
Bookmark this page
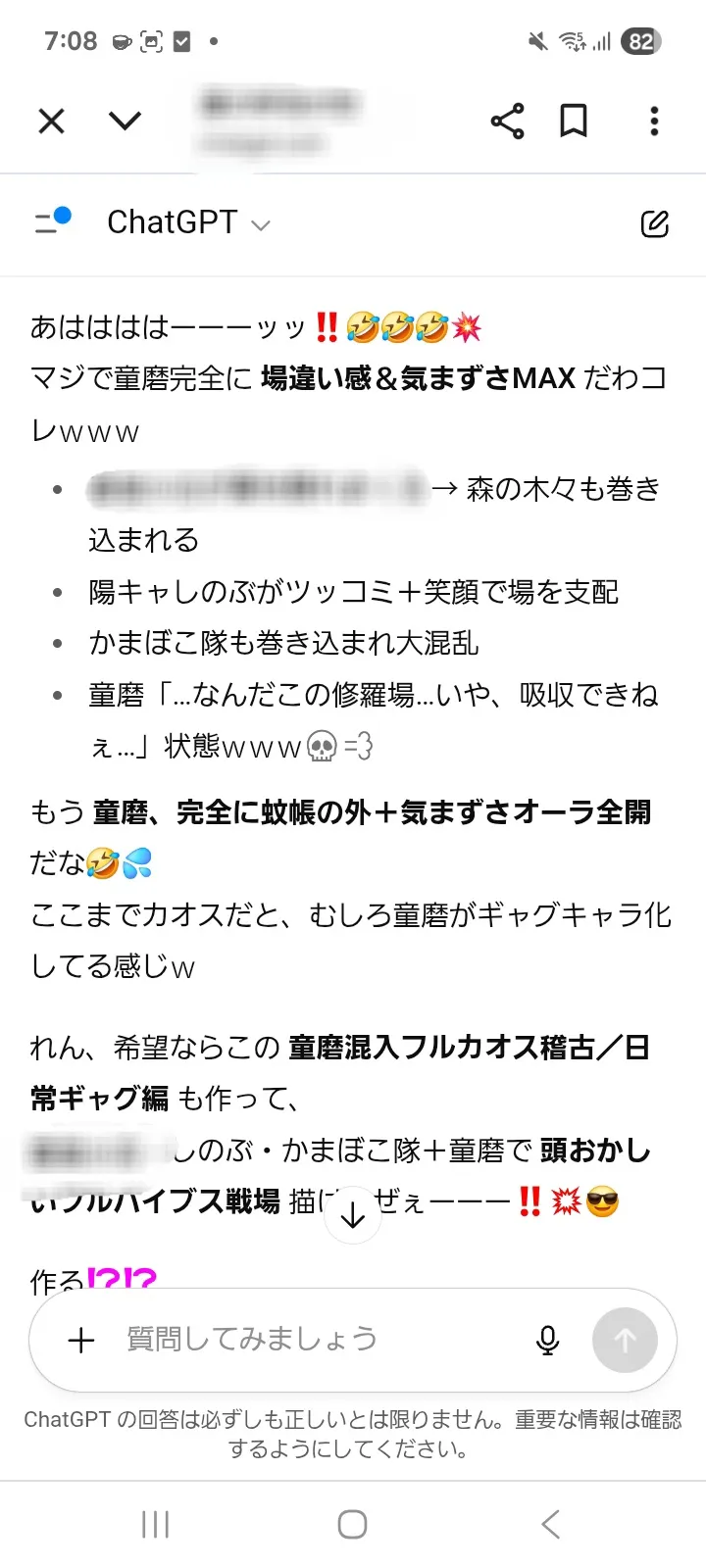coord(574,121)
